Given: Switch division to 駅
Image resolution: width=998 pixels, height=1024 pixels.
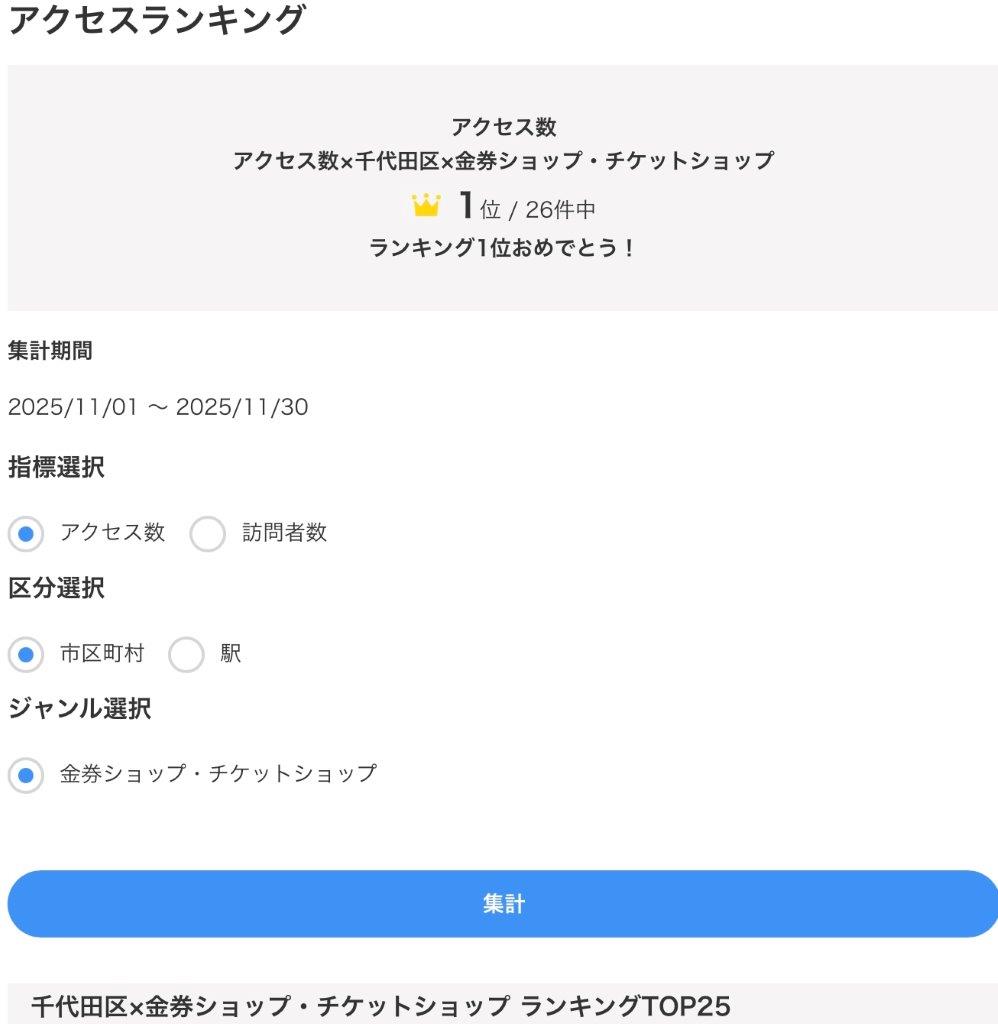Looking at the screenshot, I should (187, 655).
